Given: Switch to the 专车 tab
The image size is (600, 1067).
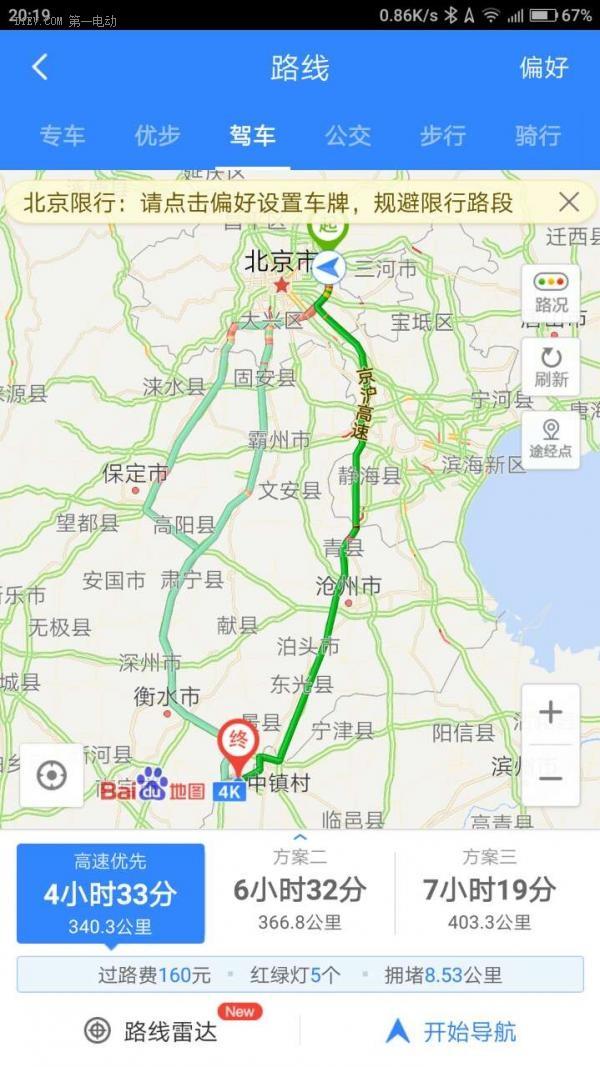Looking at the screenshot, I should [62, 136].
